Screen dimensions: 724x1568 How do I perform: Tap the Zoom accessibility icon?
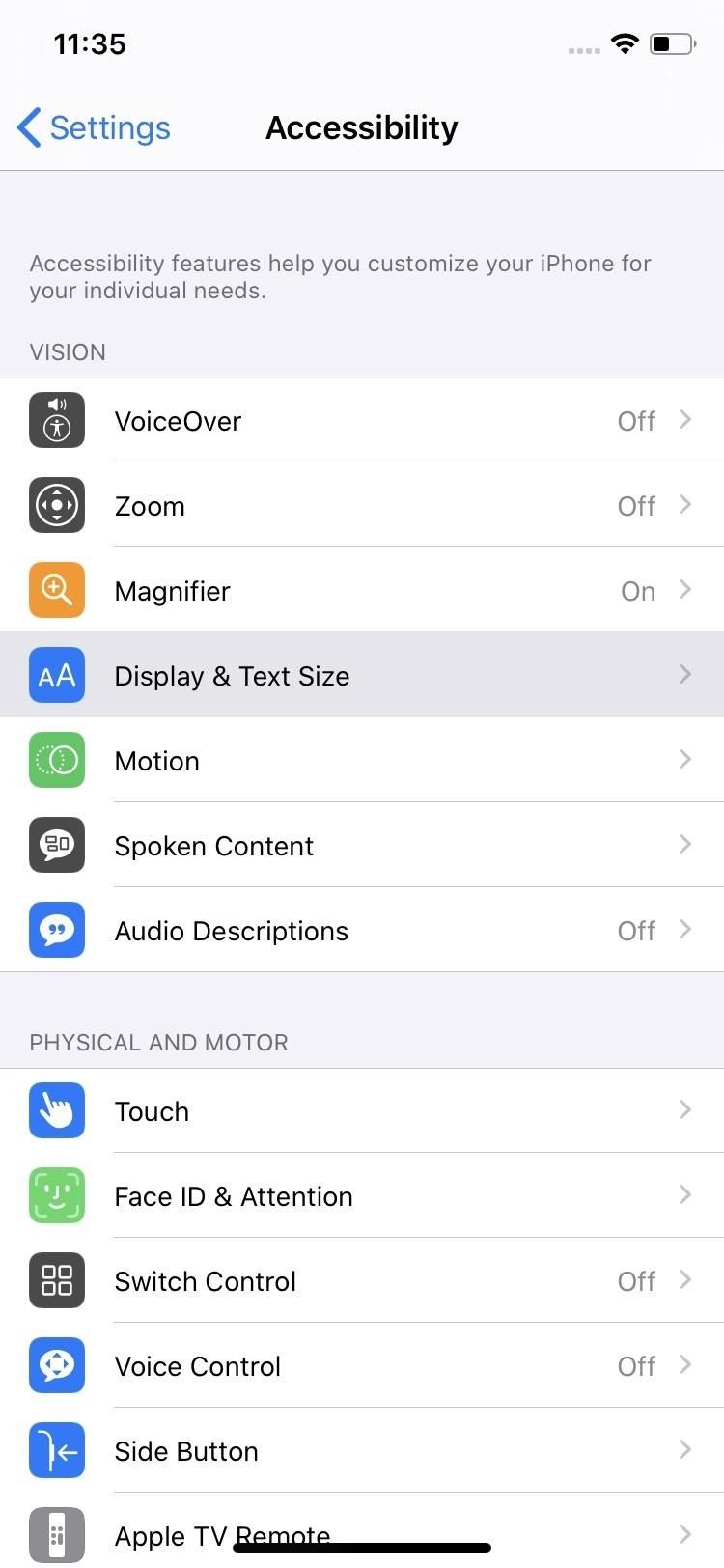coord(56,505)
